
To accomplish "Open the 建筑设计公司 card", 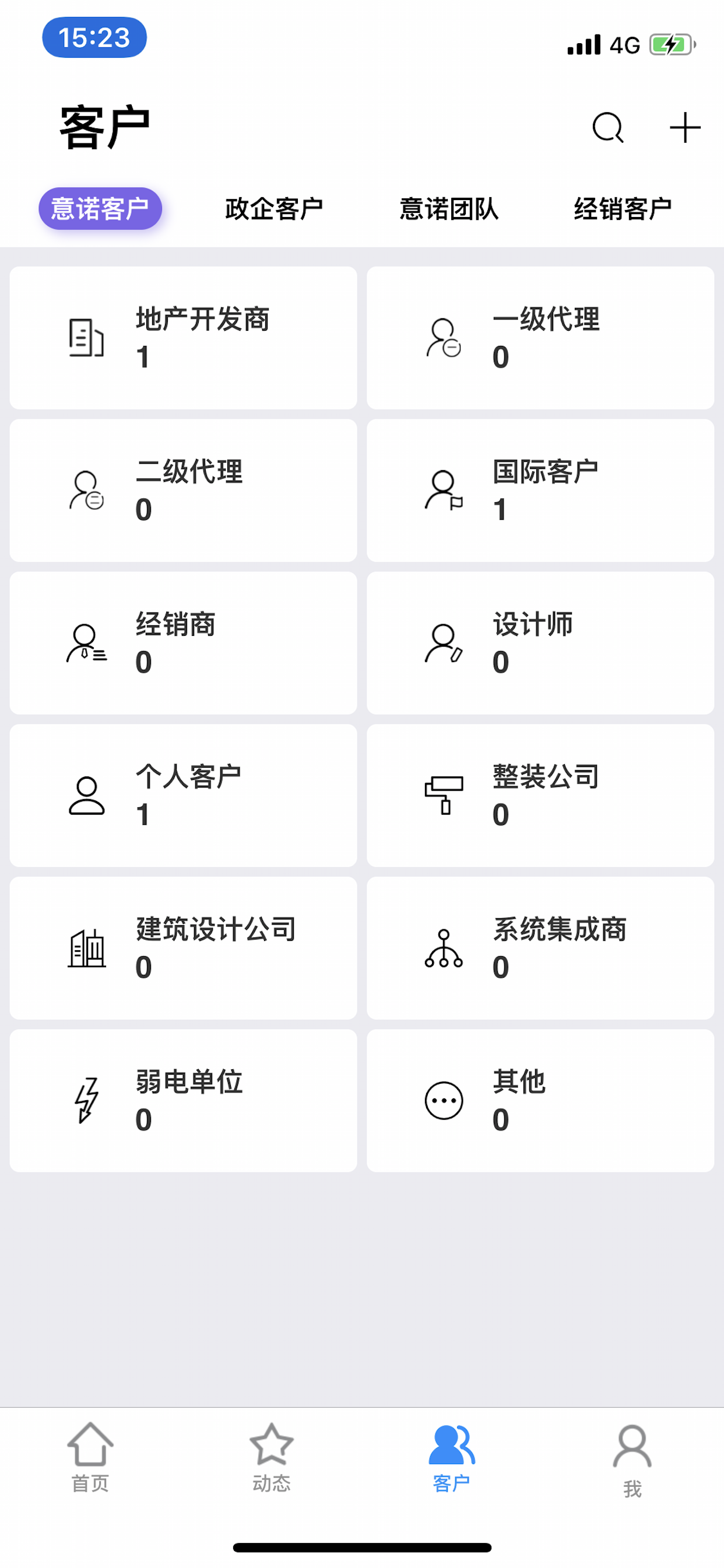I will pos(183,949).
